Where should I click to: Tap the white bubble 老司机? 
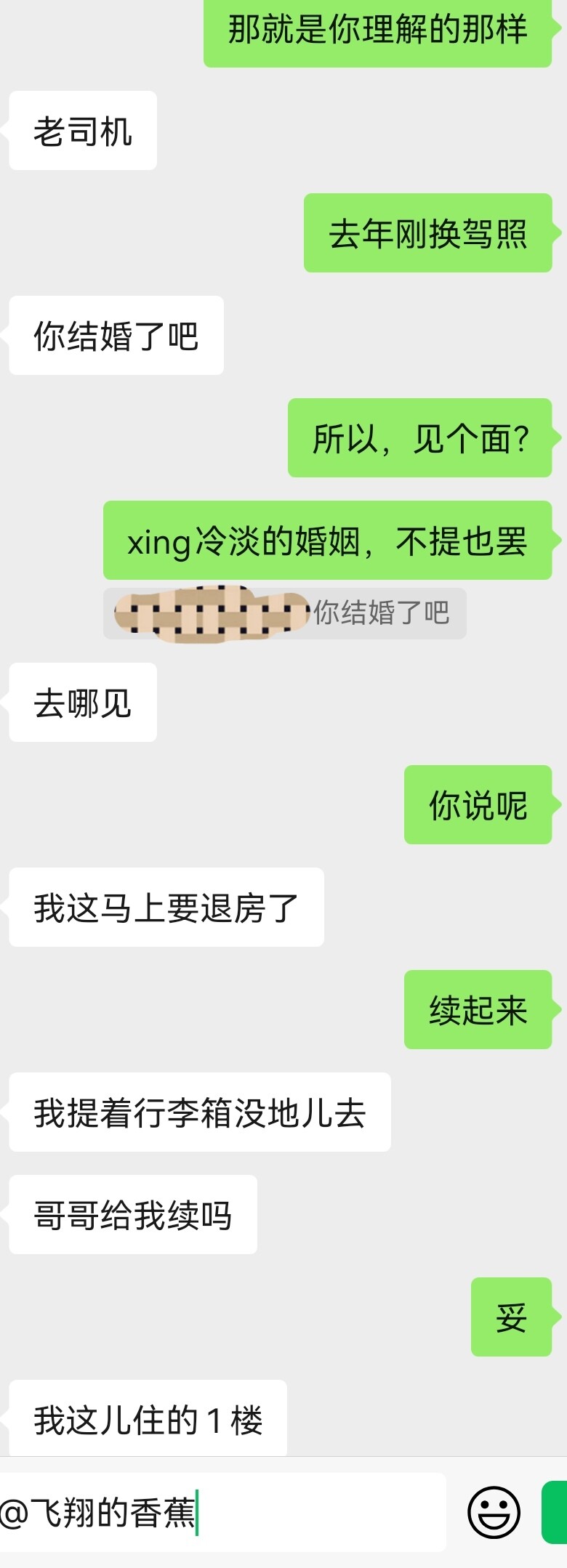(x=81, y=130)
